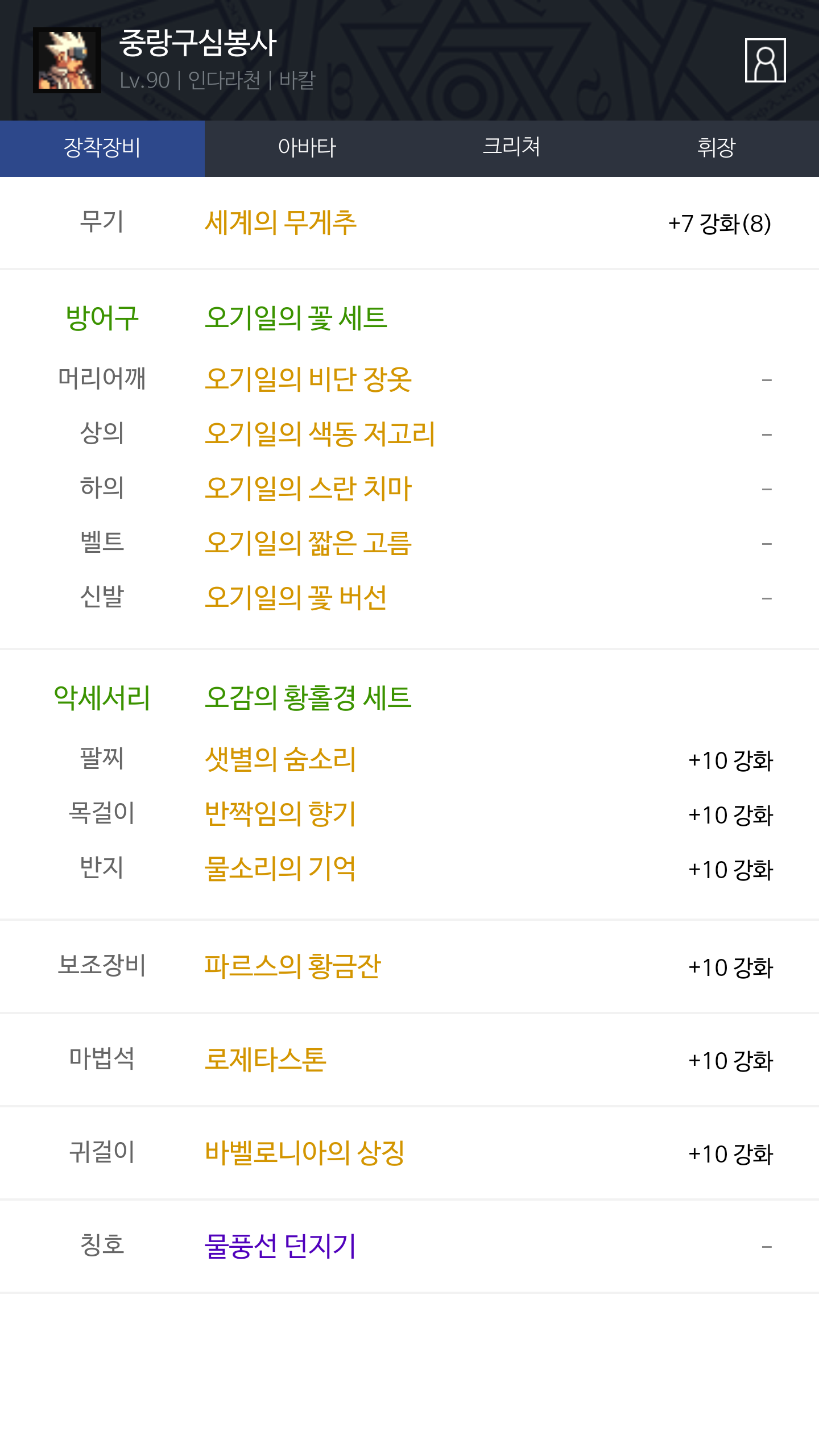Switch to the 크리쳐 tab
This screenshot has height=1456, width=819.
(x=512, y=148)
